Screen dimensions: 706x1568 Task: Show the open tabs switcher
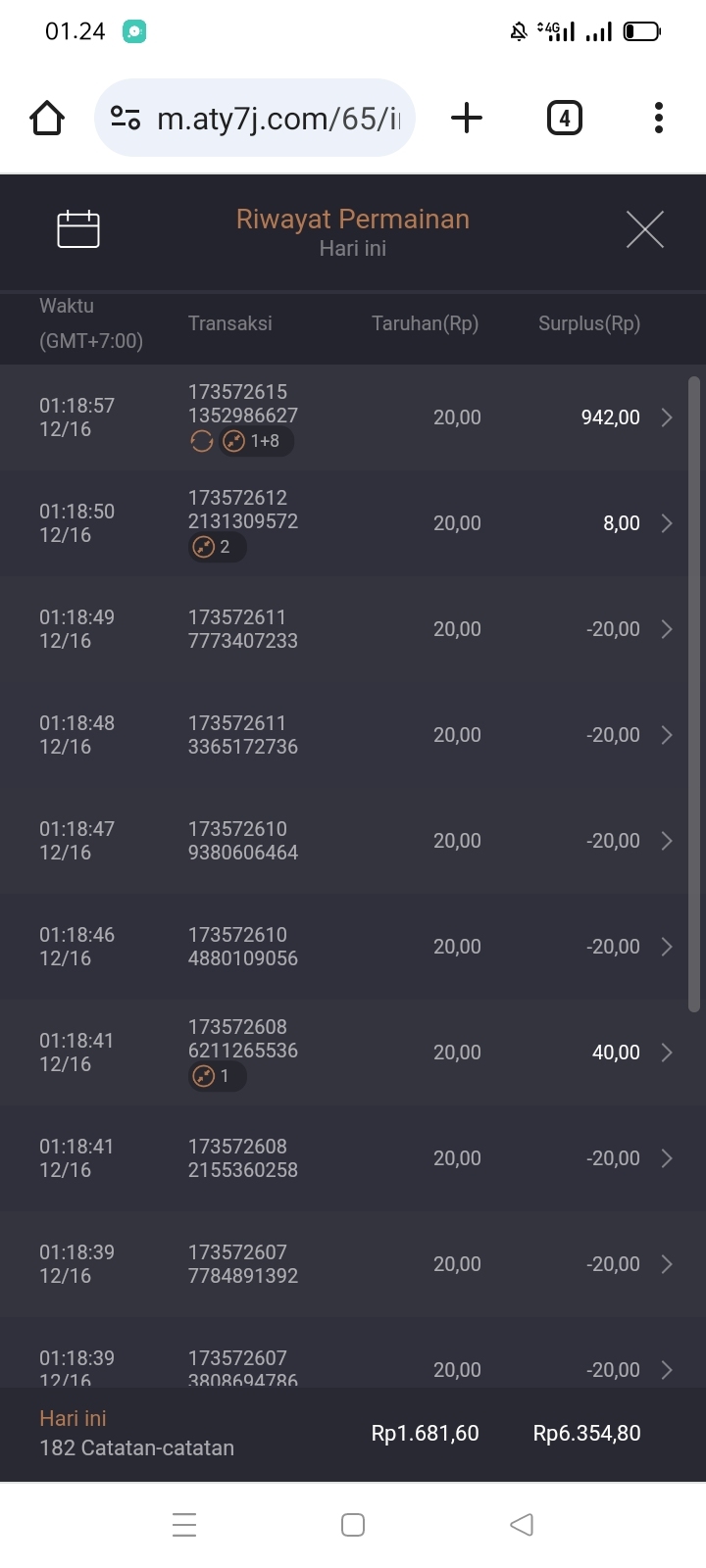point(564,119)
